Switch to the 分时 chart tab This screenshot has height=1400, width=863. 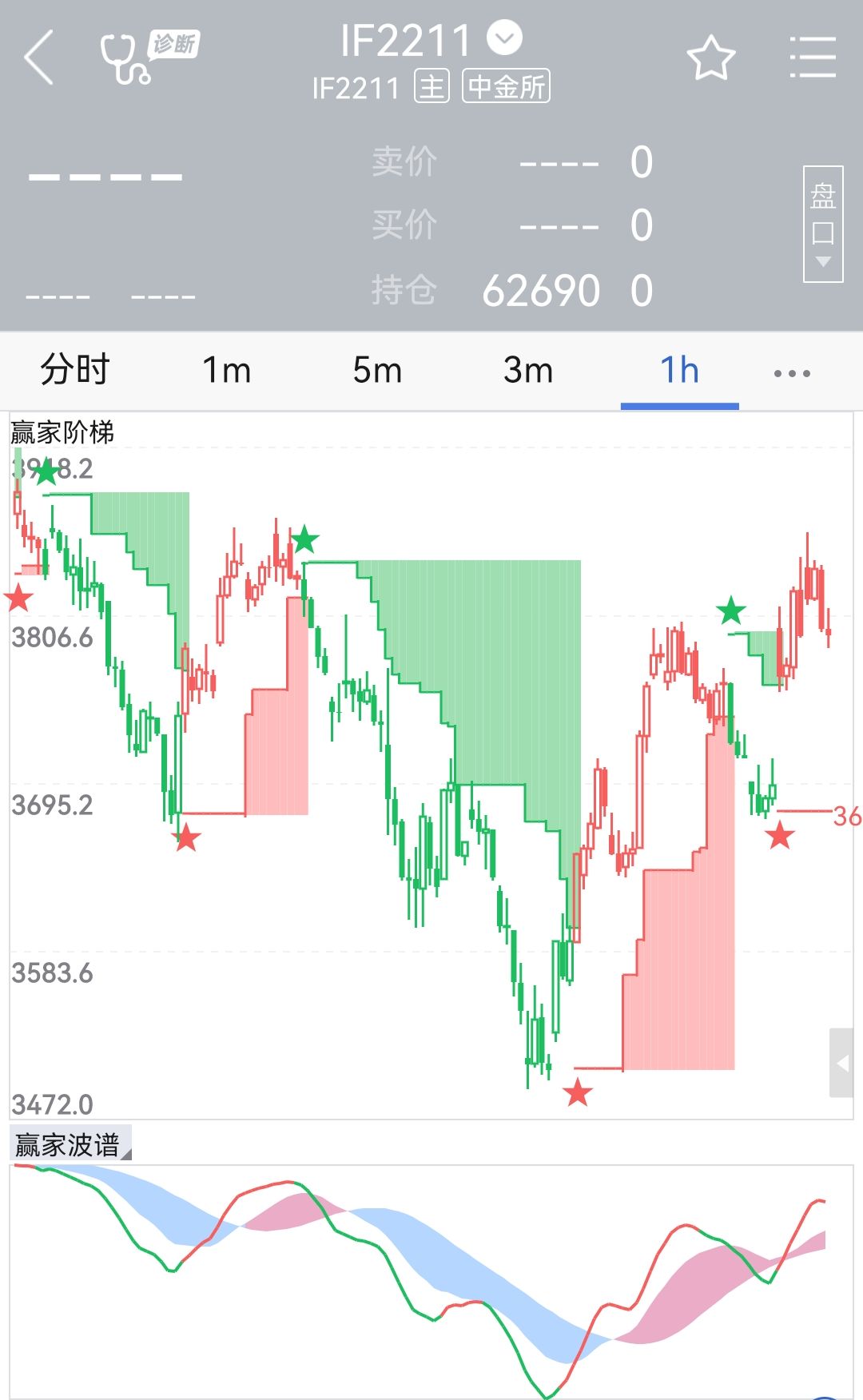tap(75, 370)
